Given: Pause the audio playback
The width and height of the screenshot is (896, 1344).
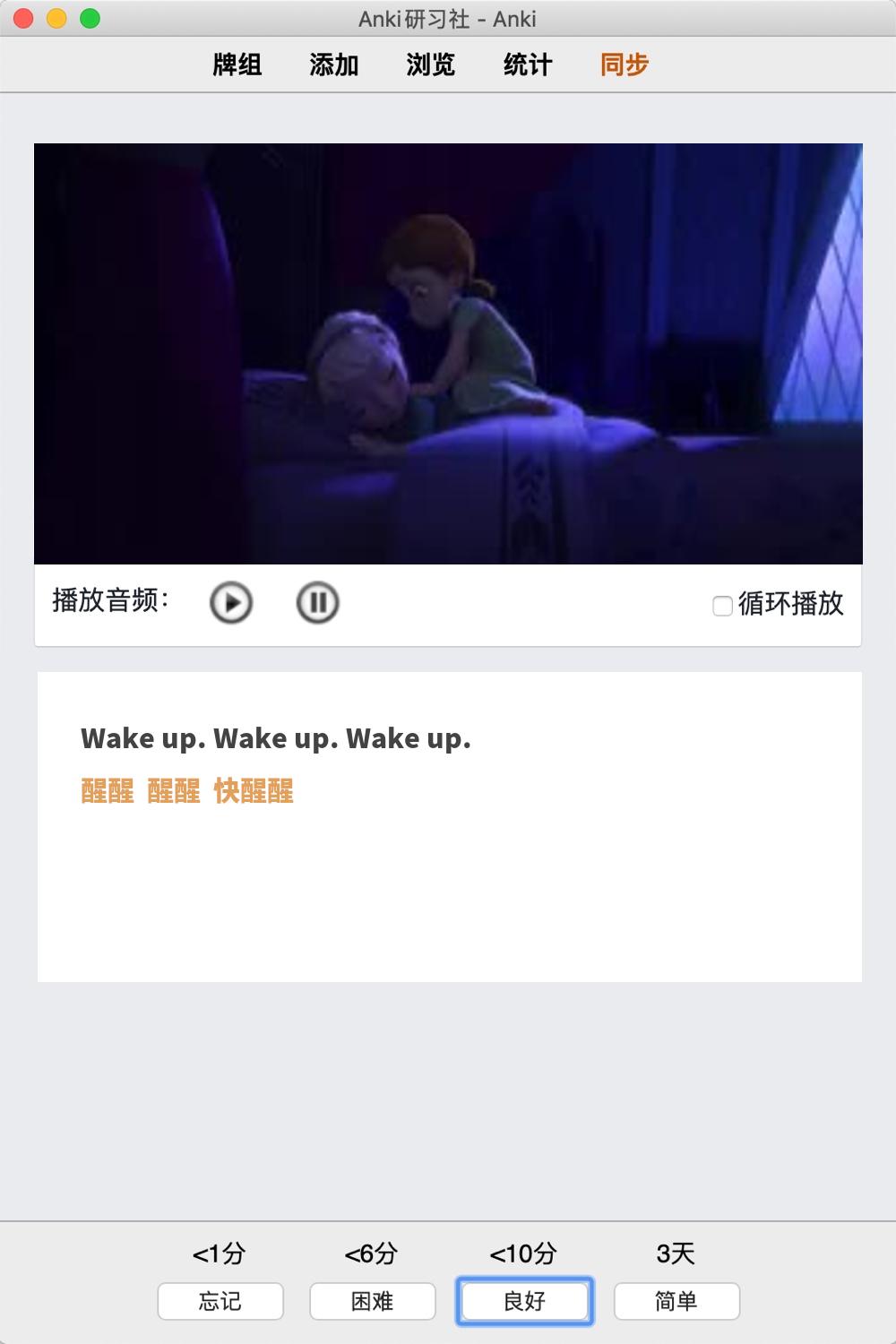Looking at the screenshot, I should (317, 603).
